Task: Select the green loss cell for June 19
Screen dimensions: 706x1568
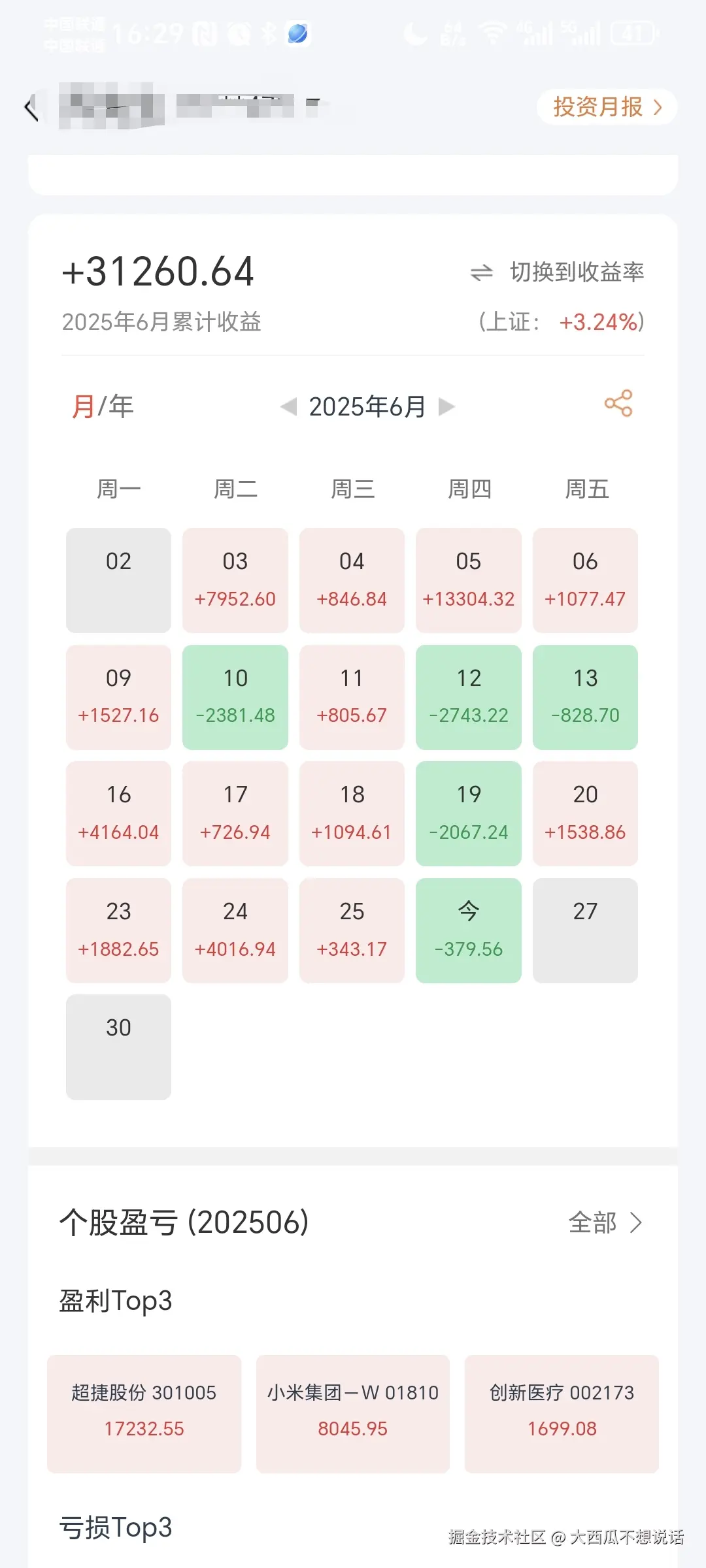Action: [x=469, y=812]
